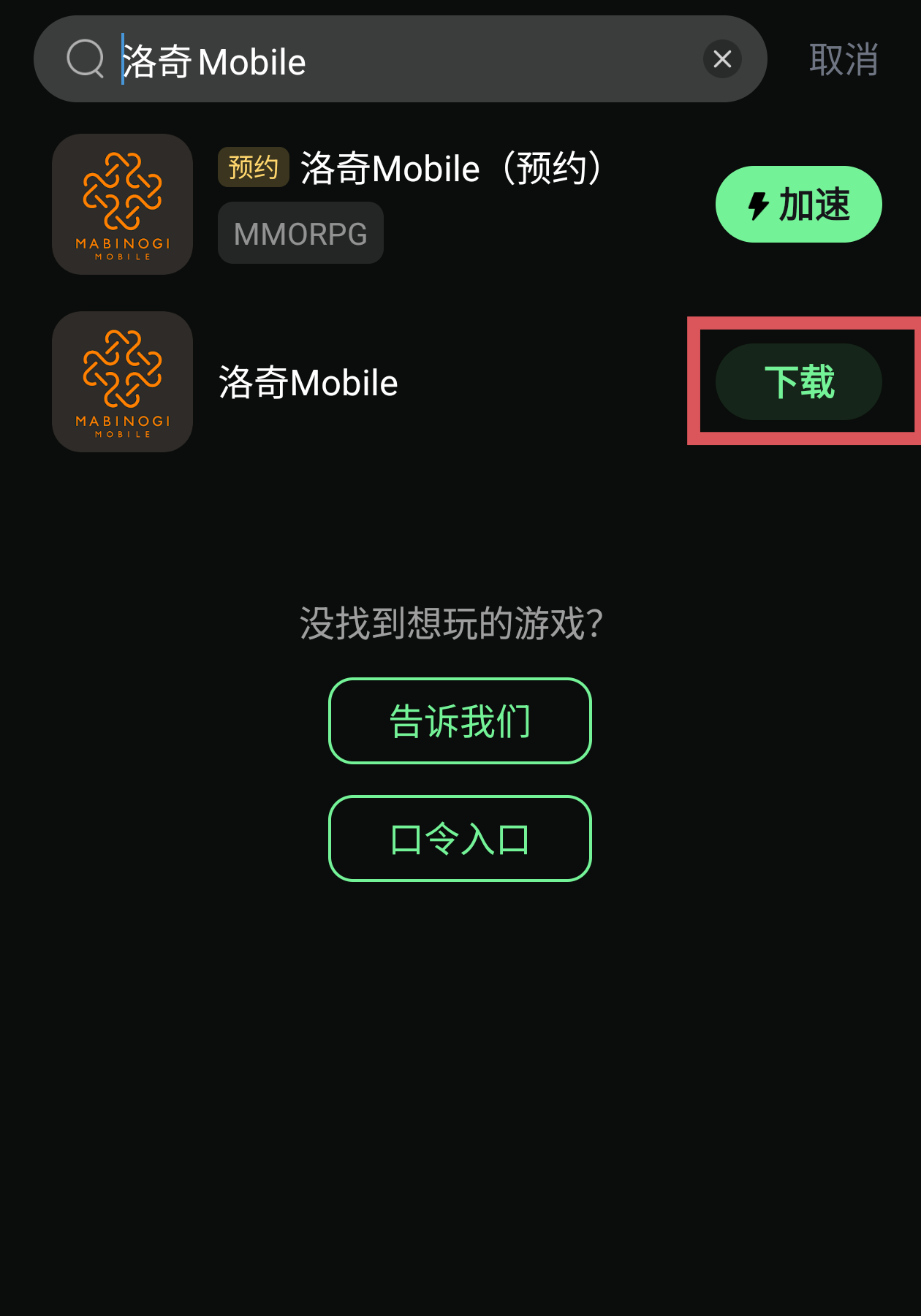The height and width of the screenshot is (1316, 921).
Task: Clear the search text
Action: click(x=722, y=59)
